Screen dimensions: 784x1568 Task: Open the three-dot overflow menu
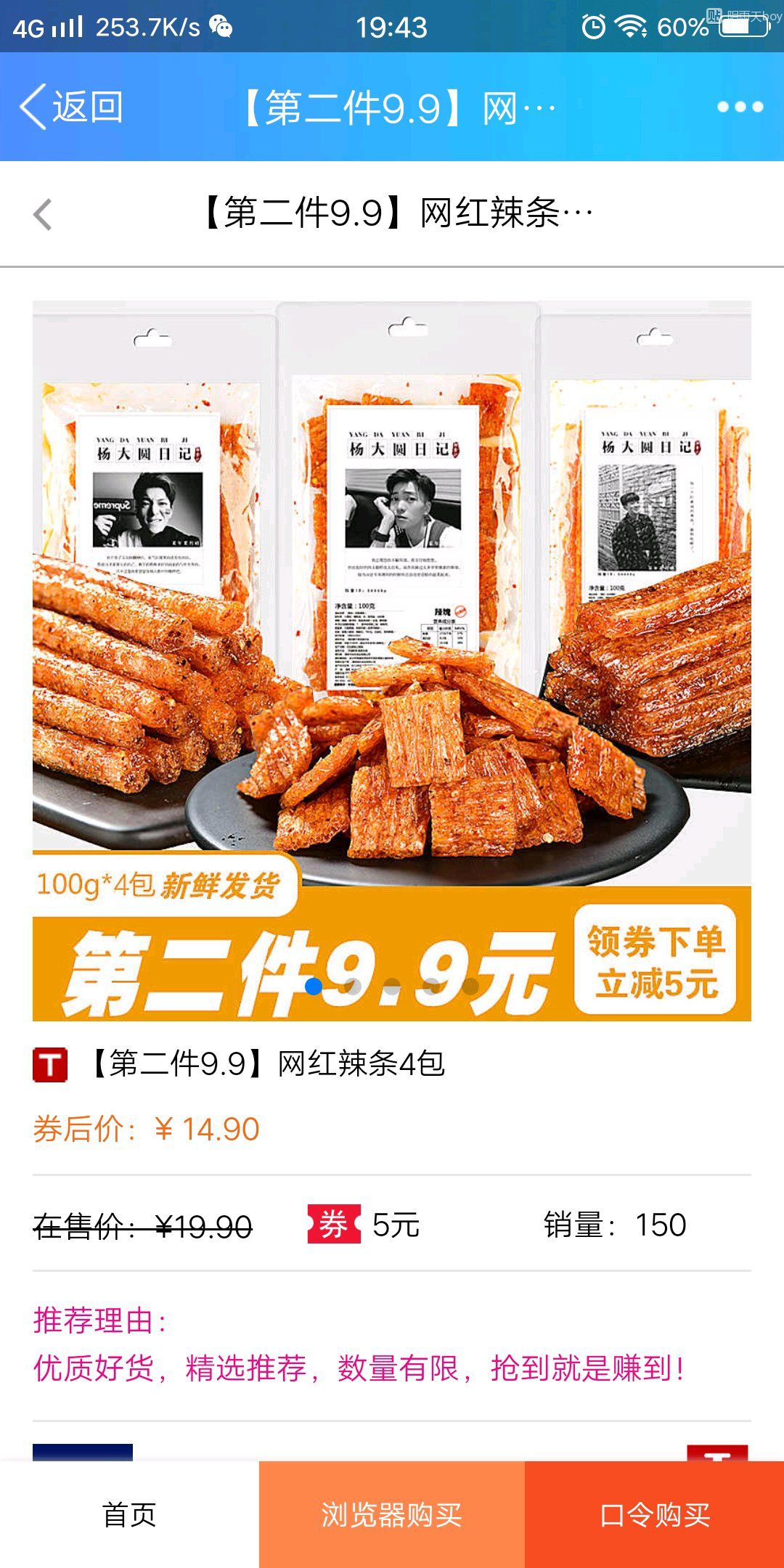(x=740, y=107)
